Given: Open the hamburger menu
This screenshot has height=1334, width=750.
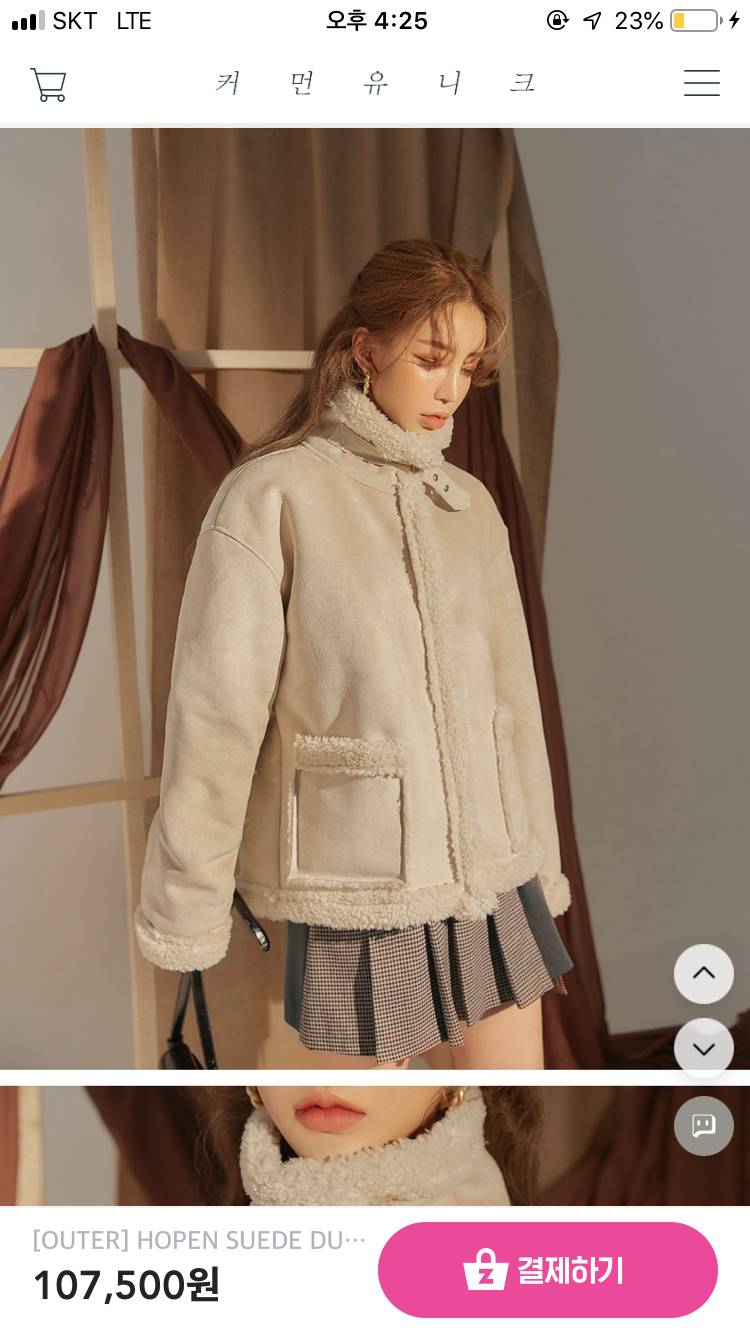Looking at the screenshot, I should point(701,83).
